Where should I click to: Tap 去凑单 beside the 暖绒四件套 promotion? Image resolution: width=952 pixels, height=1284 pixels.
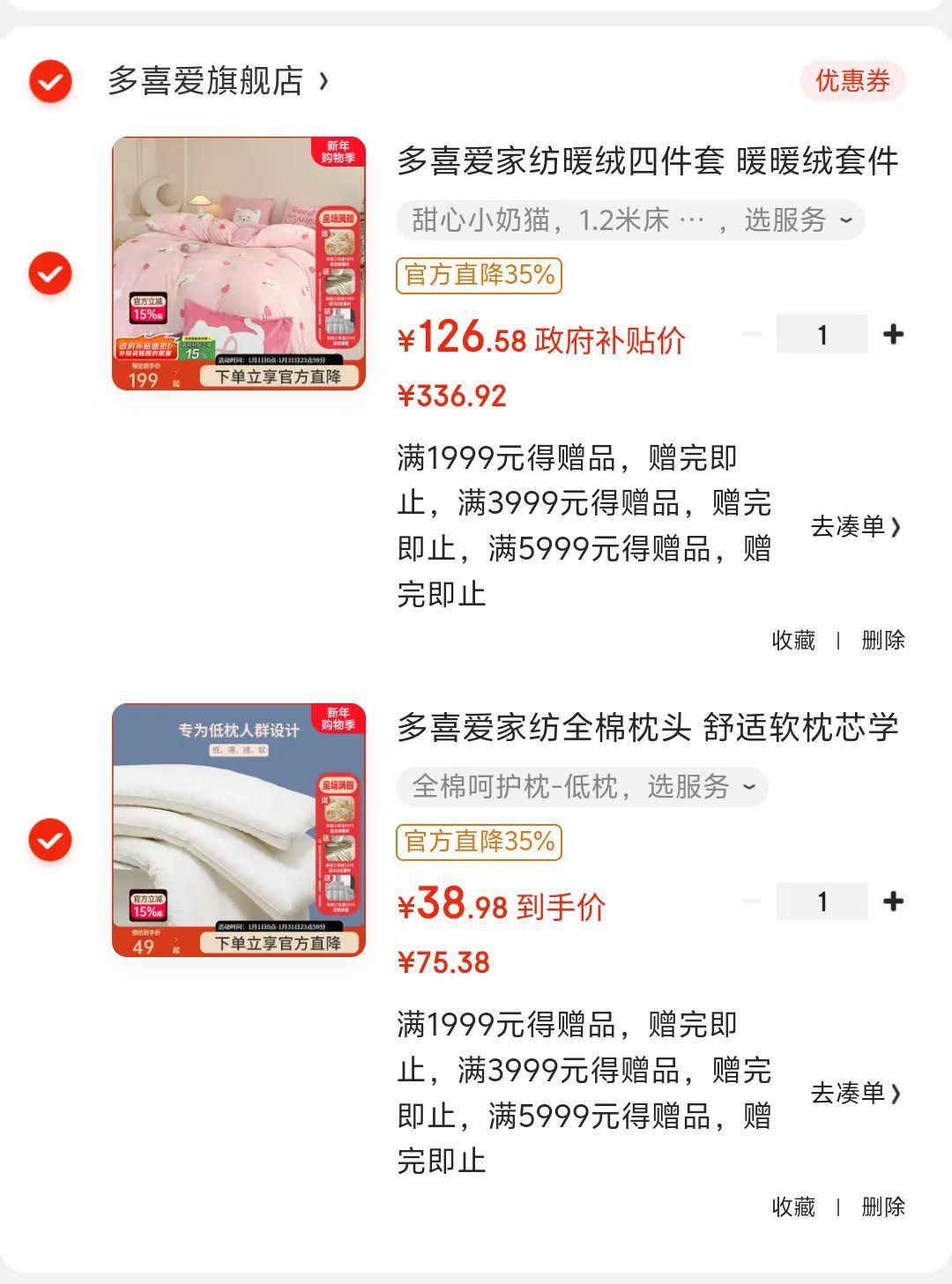(x=855, y=527)
